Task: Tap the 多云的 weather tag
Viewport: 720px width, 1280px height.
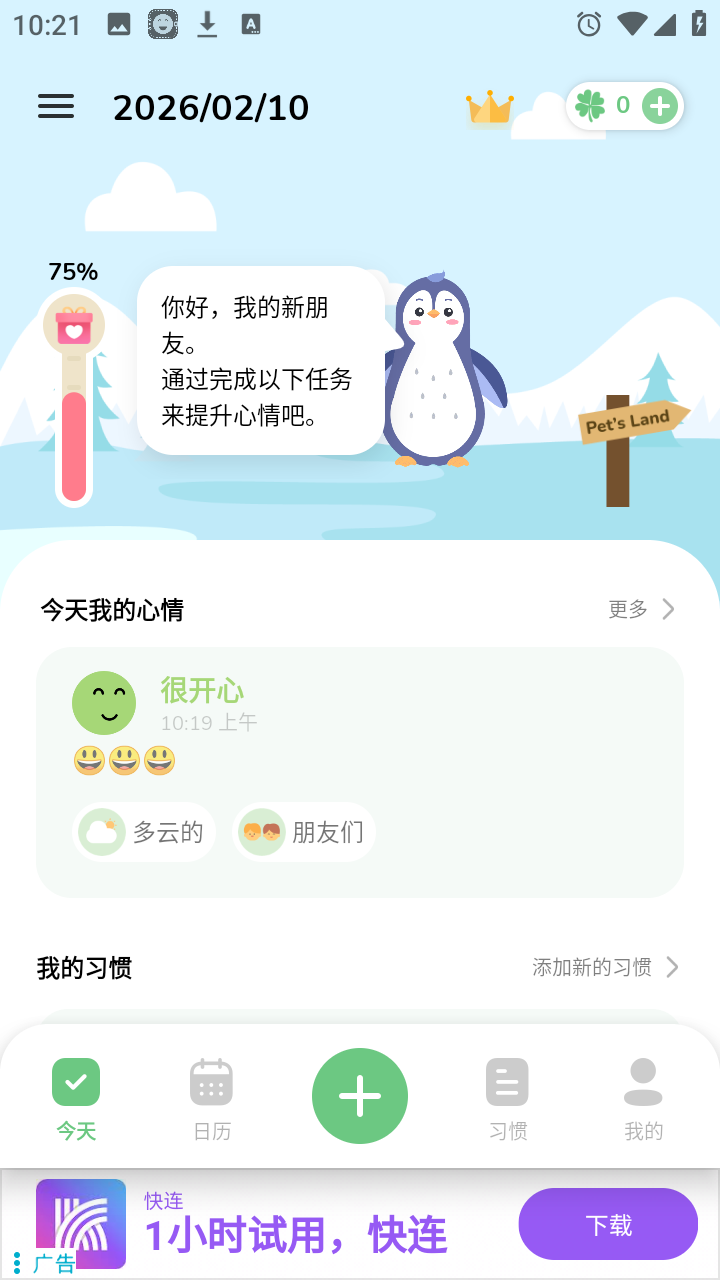Action: click(x=144, y=831)
